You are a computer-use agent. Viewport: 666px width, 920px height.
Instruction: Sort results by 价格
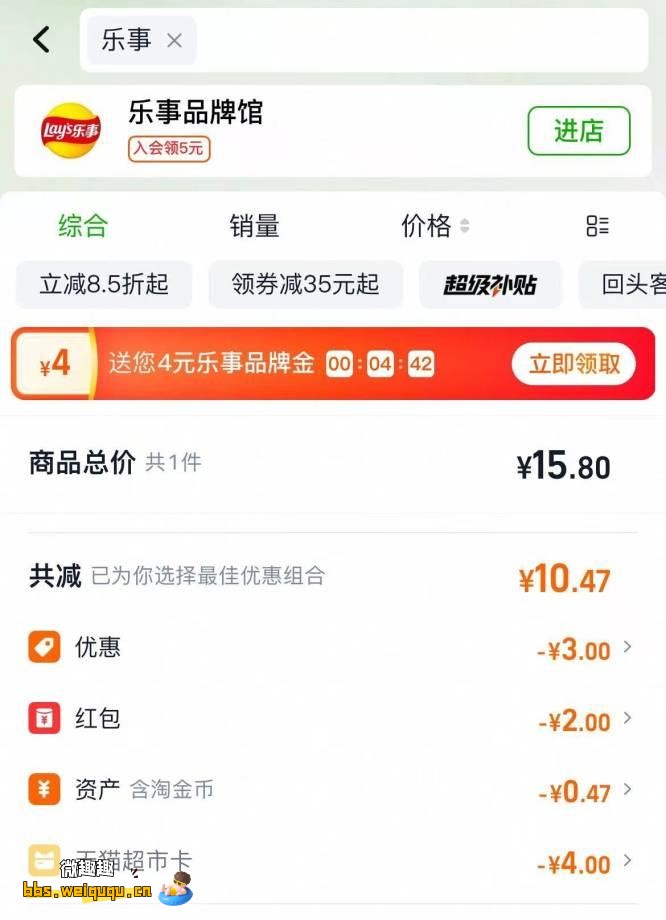click(435, 226)
